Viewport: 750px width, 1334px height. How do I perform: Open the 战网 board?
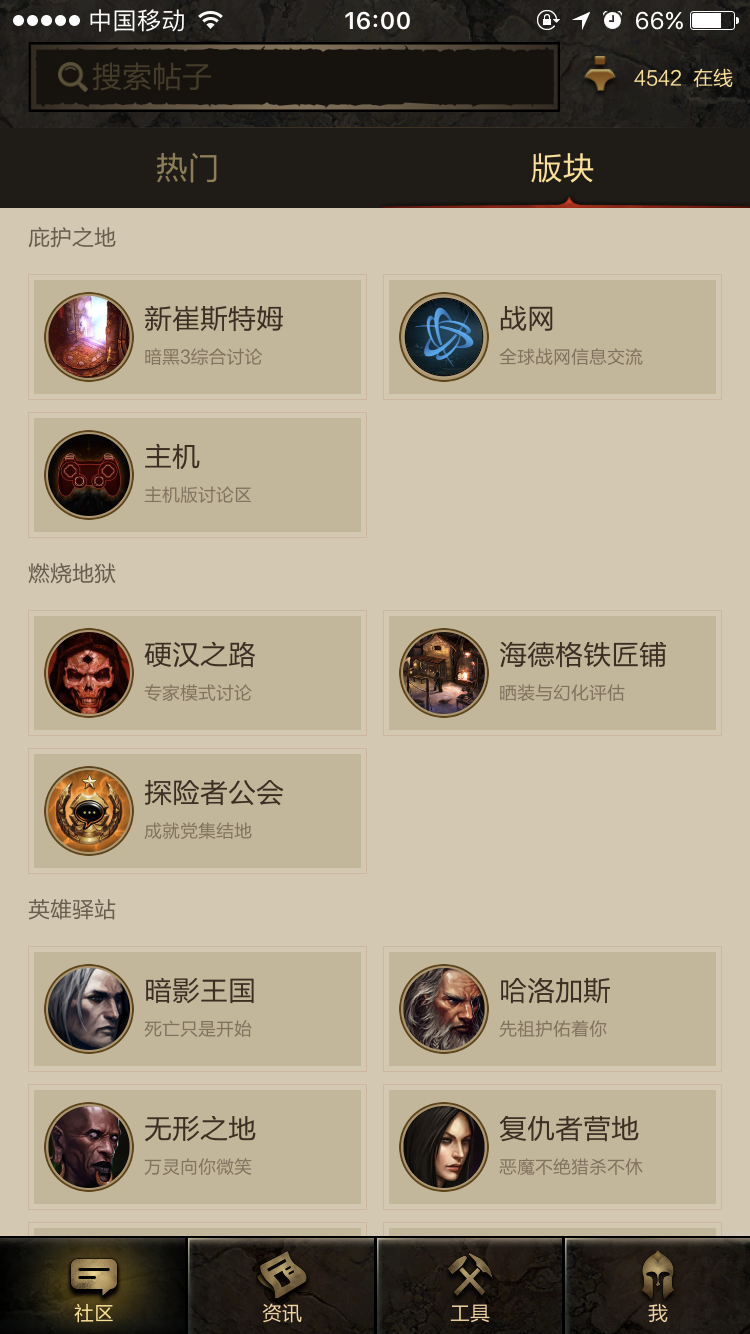pyautogui.click(x=552, y=337)
